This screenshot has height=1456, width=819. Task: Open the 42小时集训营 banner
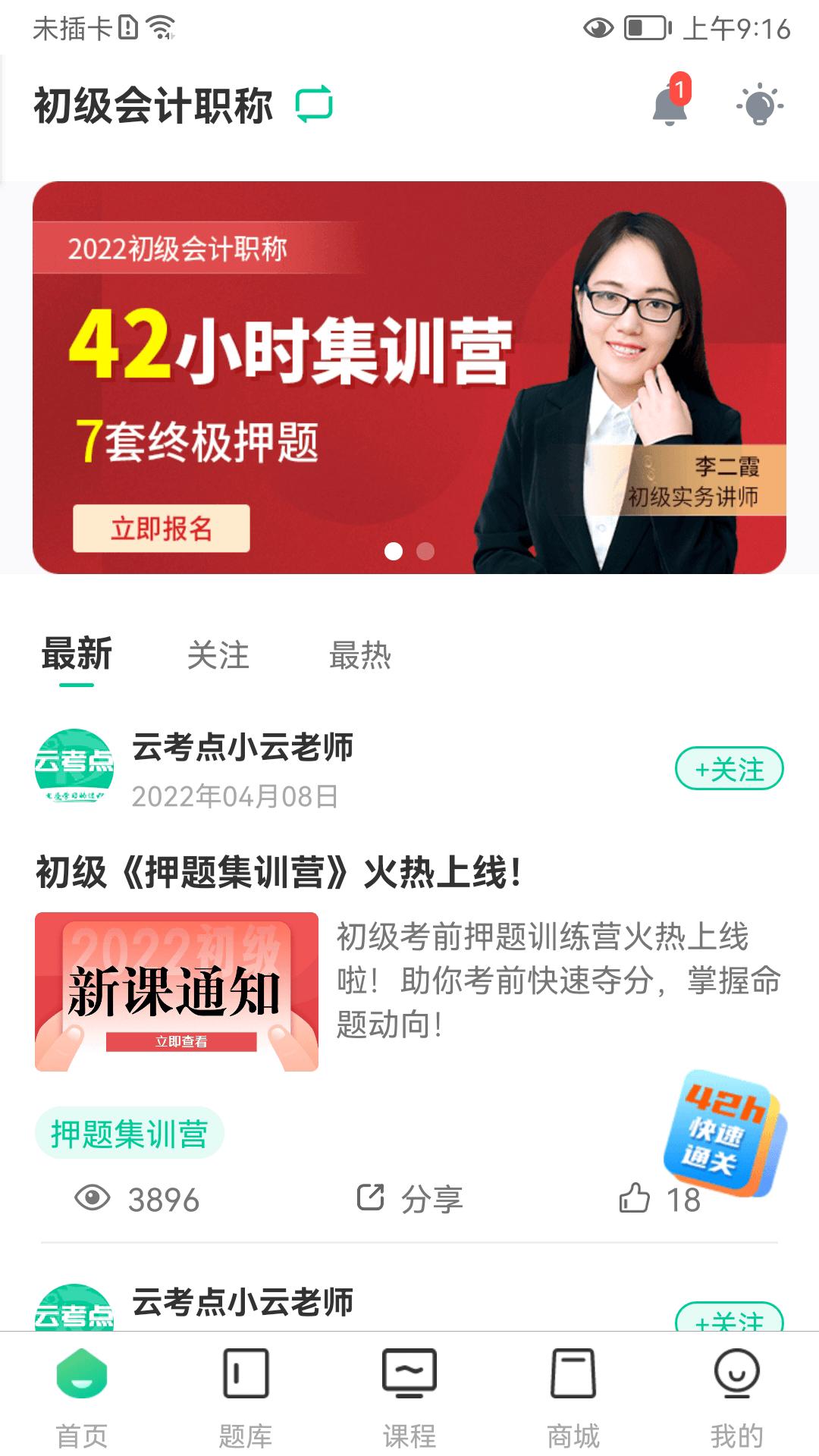(x=409, y=377)
